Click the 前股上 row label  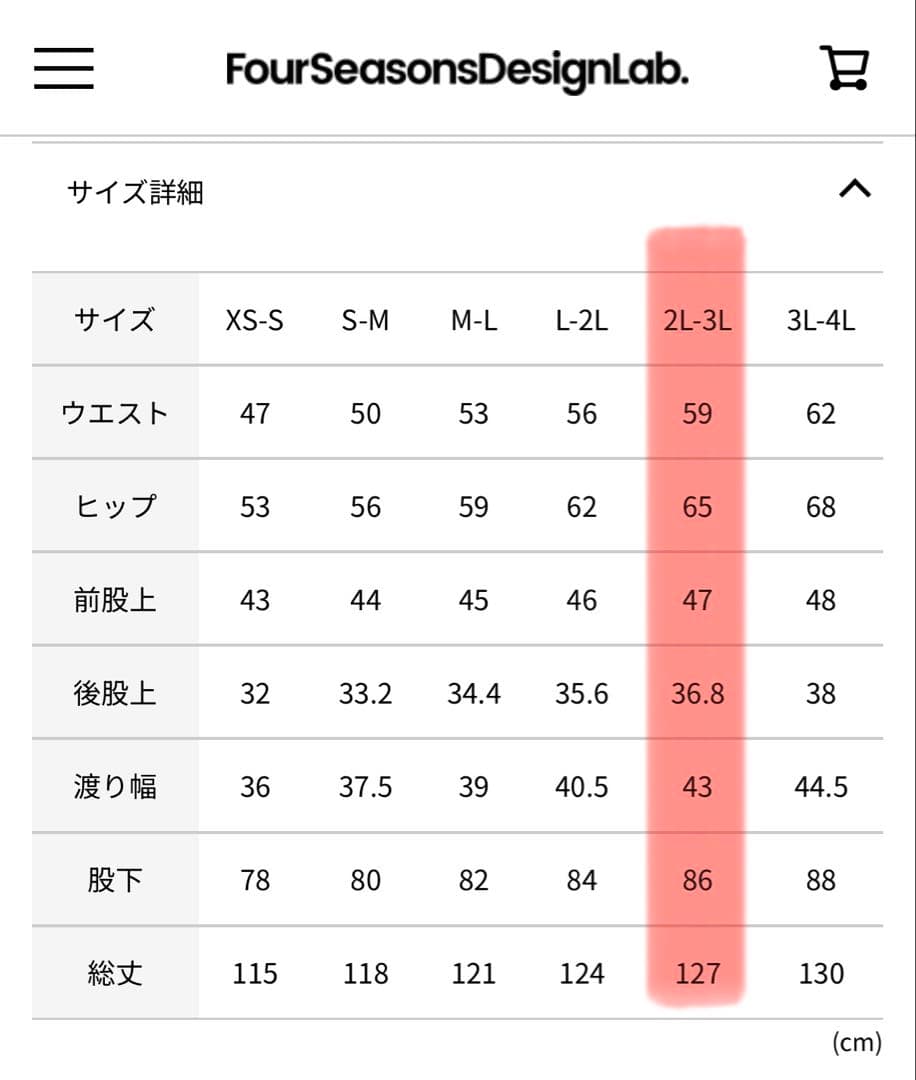(x=114, y=599)
